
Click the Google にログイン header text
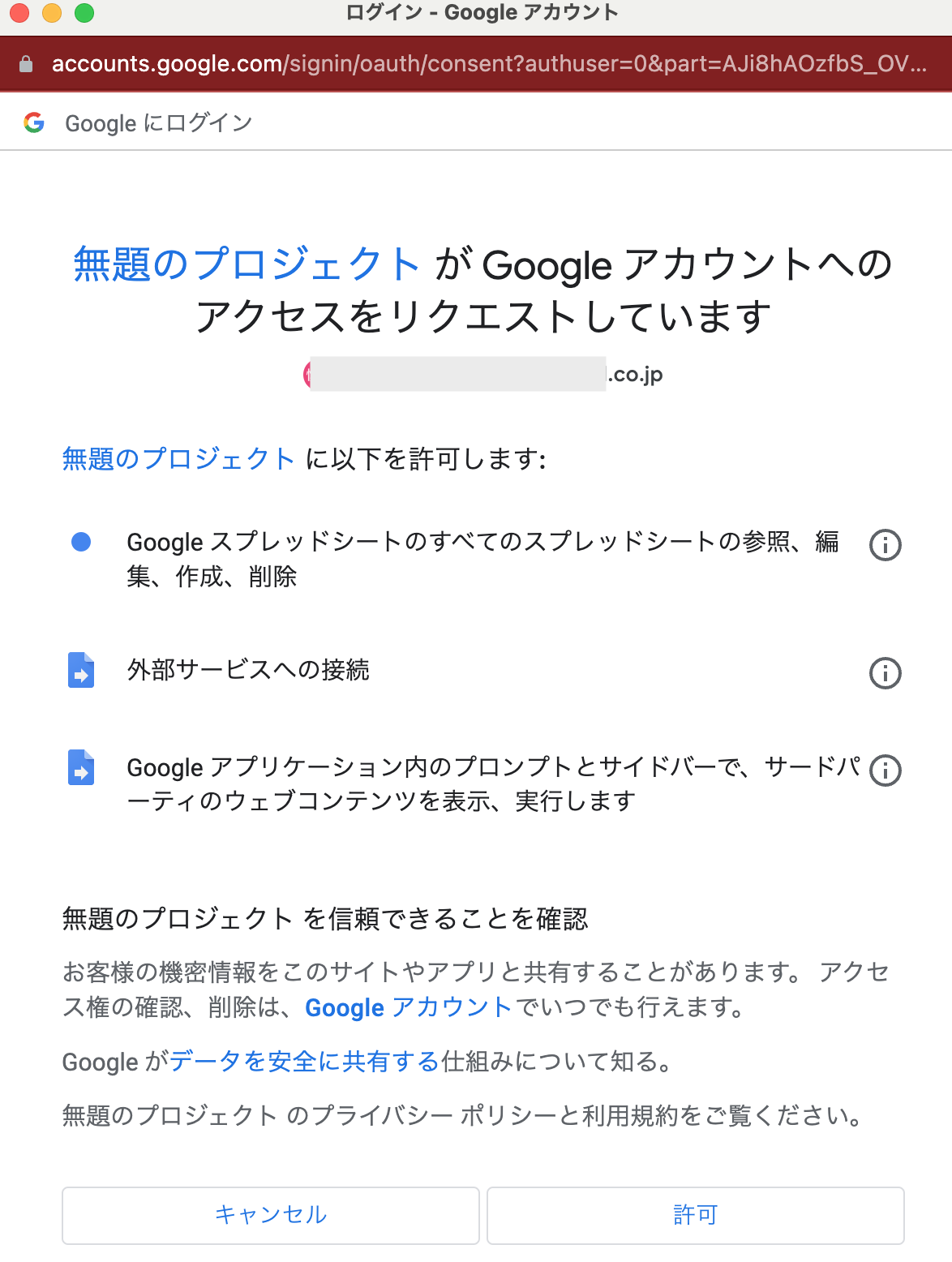click(159, 122)
